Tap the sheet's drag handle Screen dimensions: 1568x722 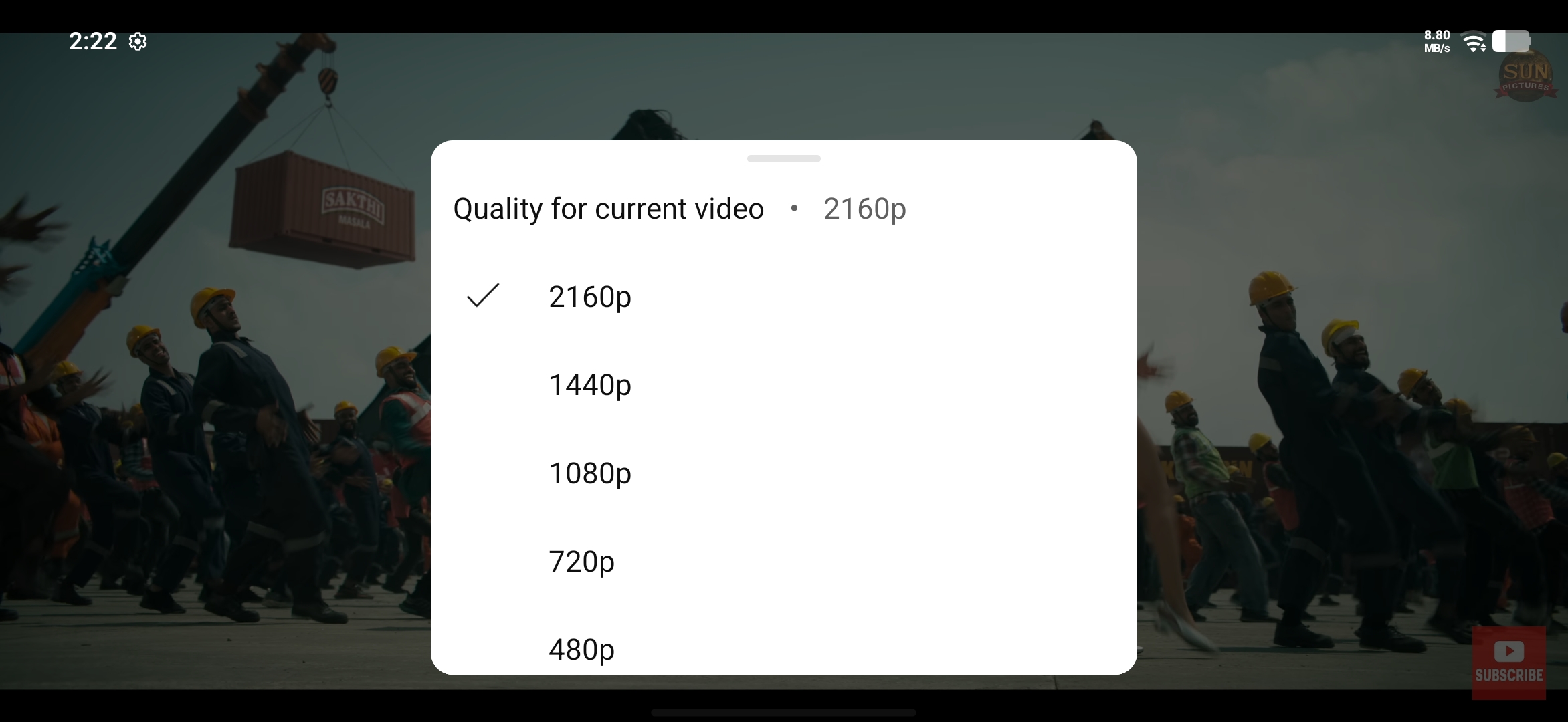click(x=783, y=159)
